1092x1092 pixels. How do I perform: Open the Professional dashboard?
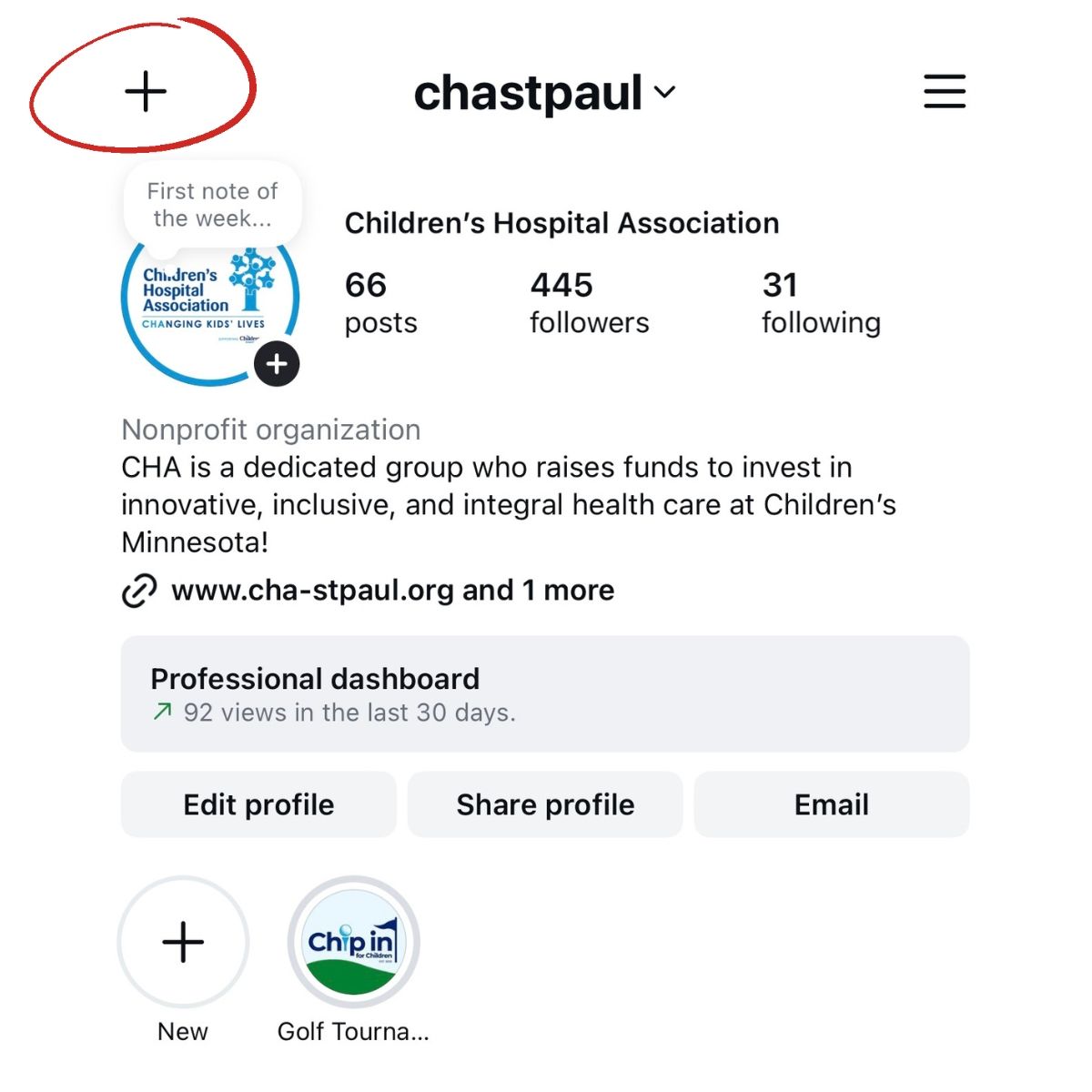545,694
